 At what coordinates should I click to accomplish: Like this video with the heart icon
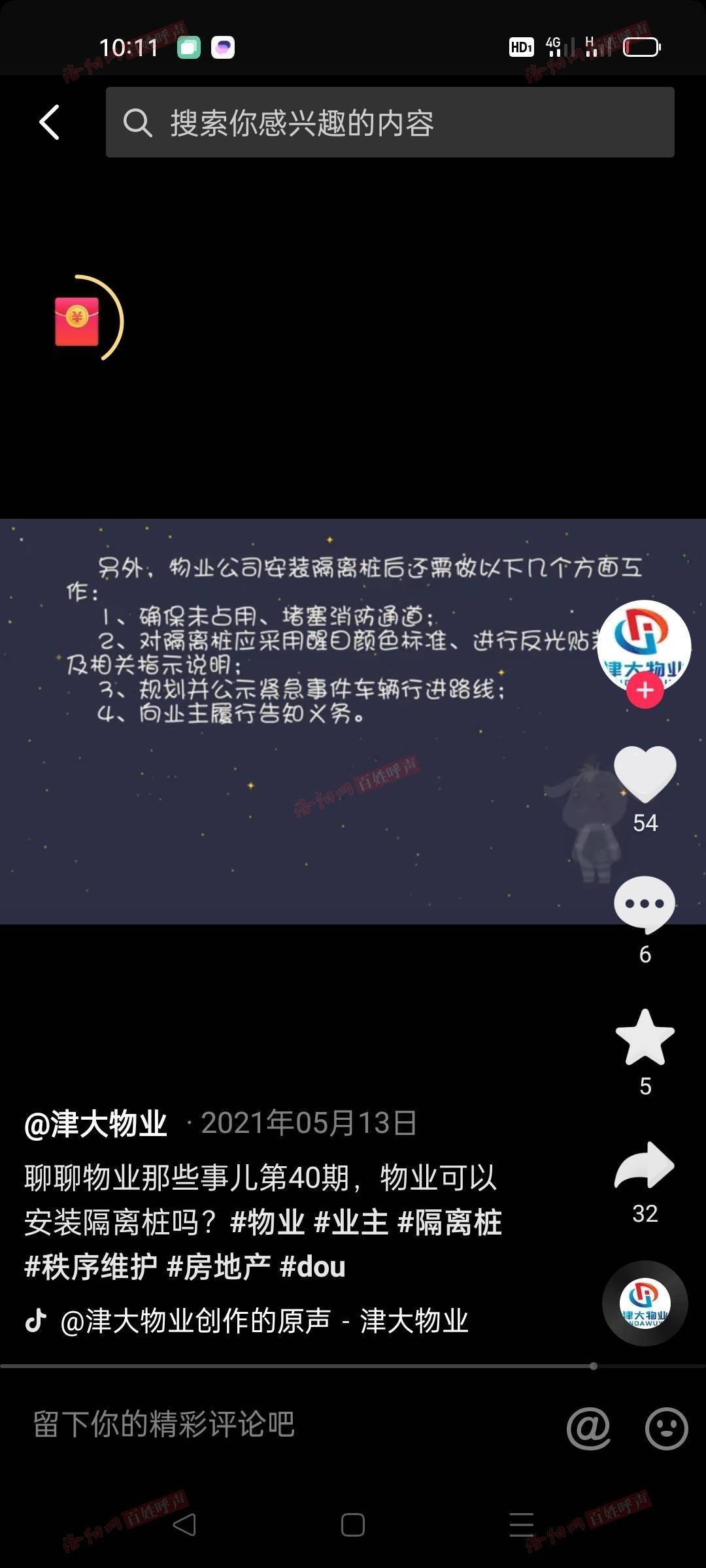tap(645, 774)
